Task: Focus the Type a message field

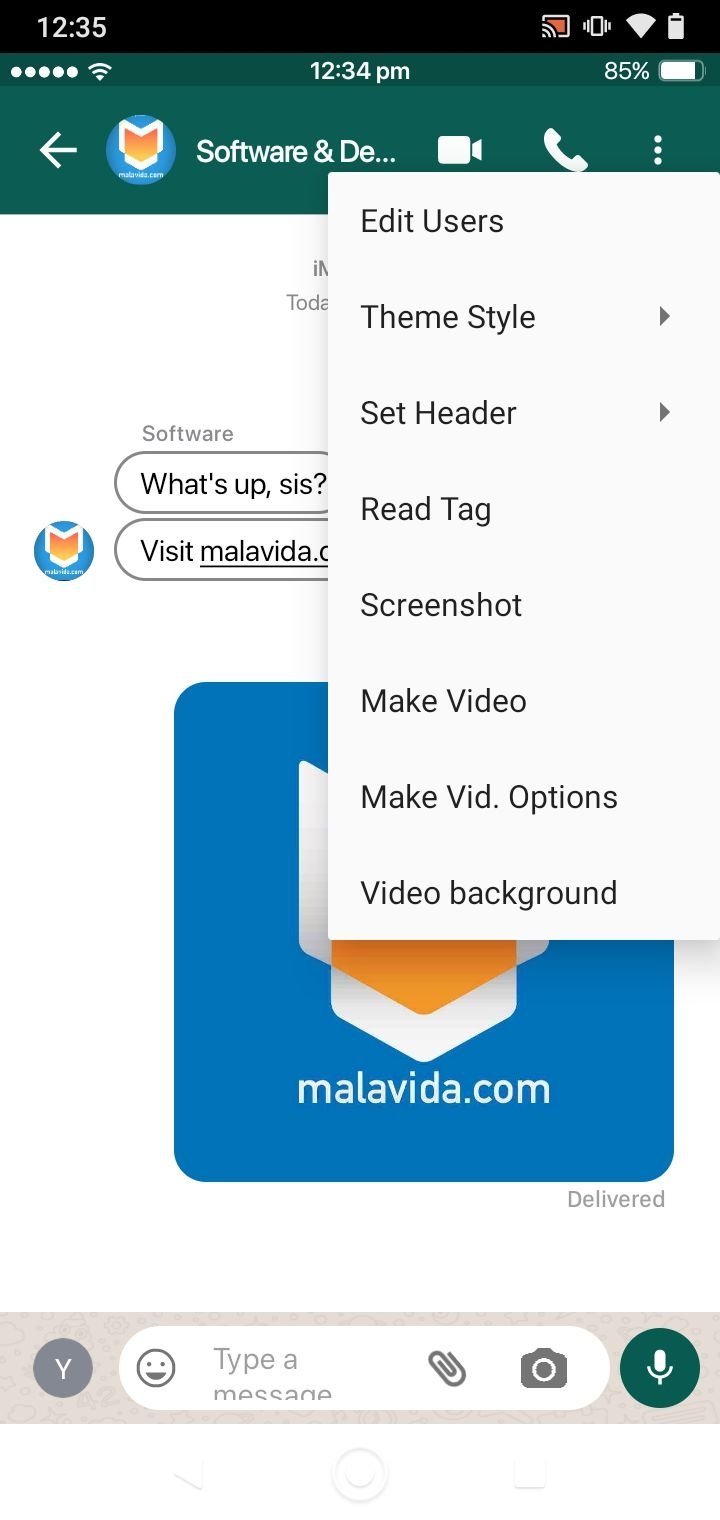Action: pyautogui.click(x=300, y=1368)
